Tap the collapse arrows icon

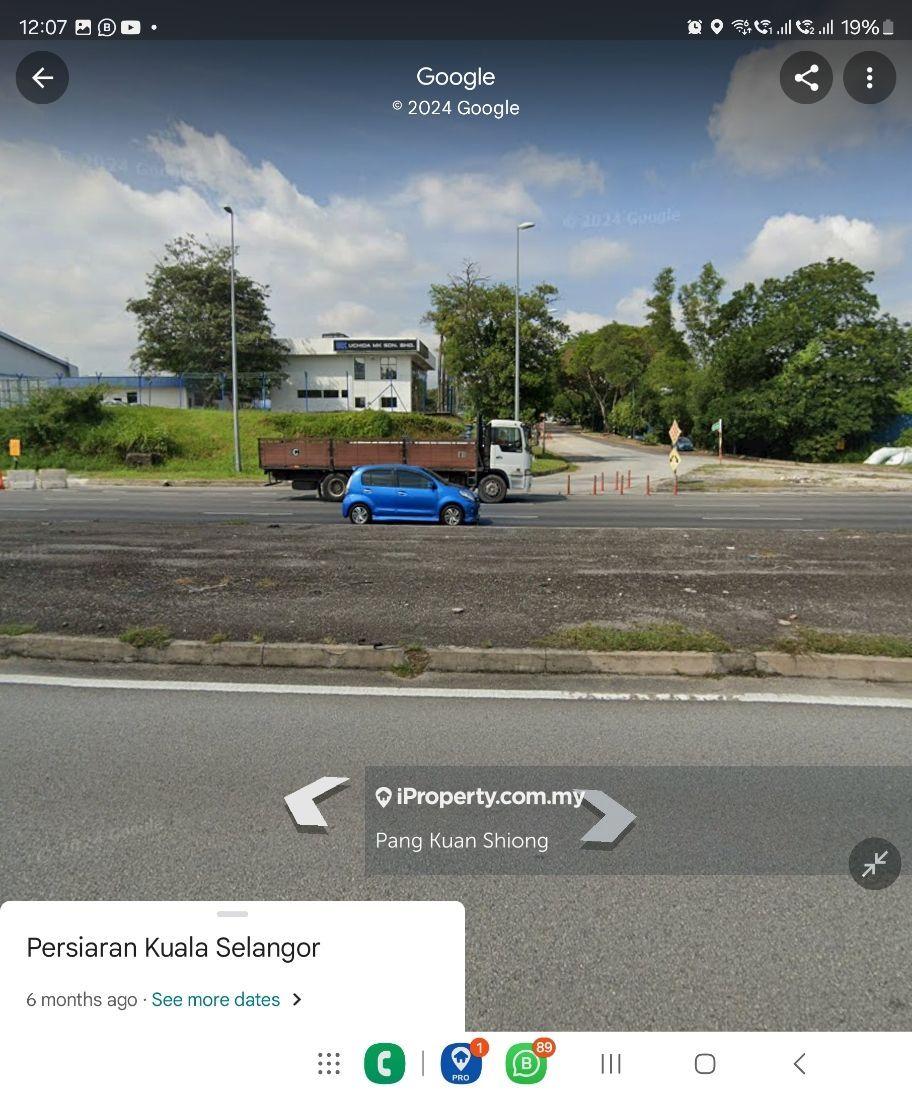tap(874, 864)
